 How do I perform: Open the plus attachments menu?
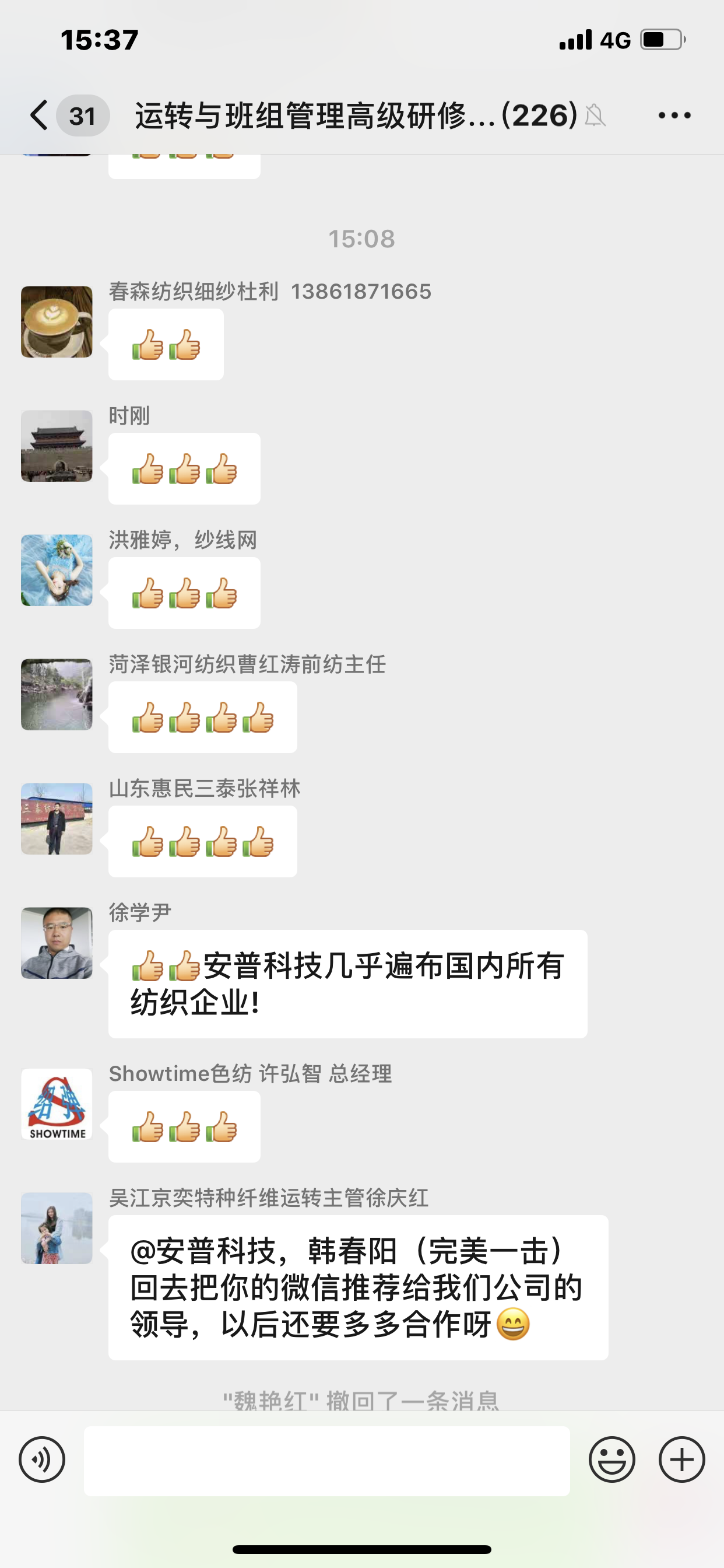[681, 1459]
